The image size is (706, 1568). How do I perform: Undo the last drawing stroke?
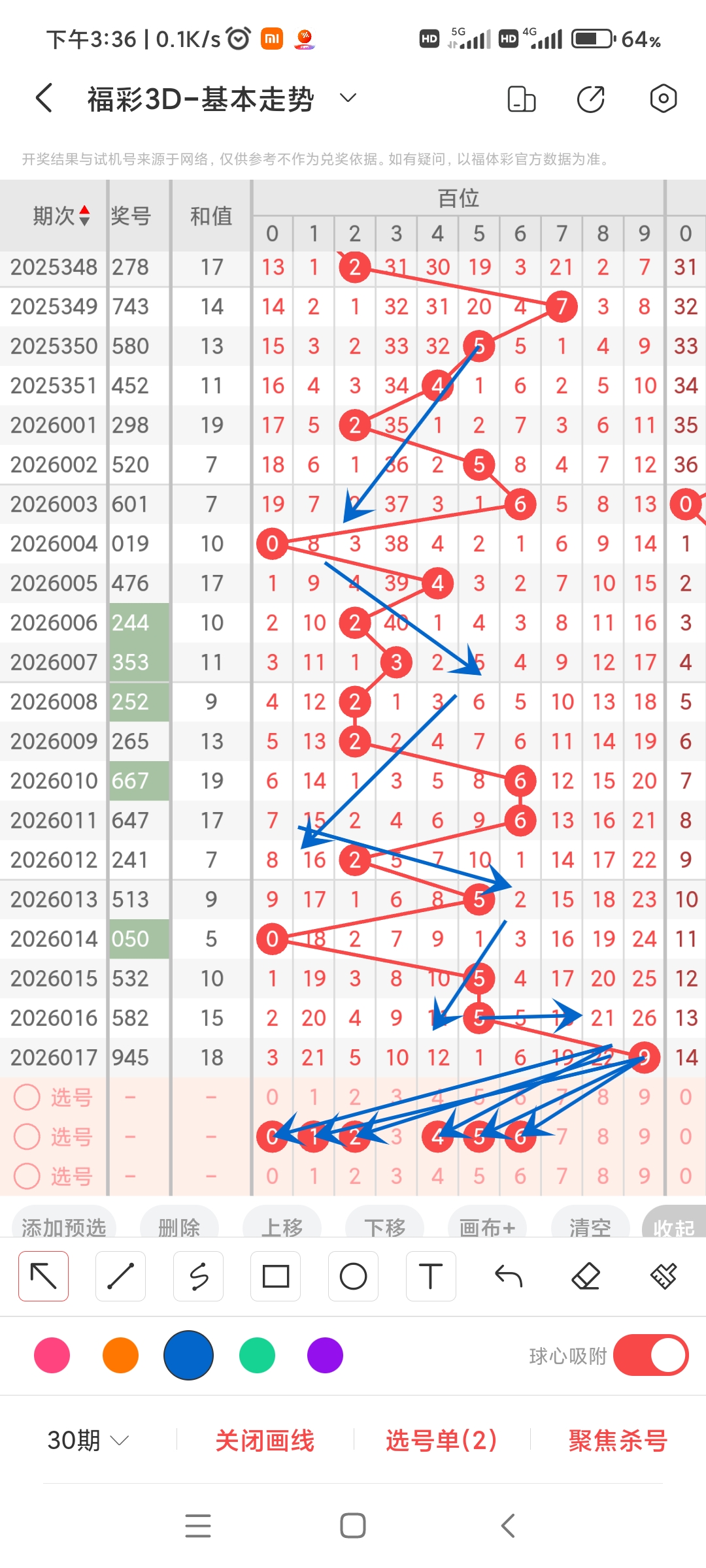pos(508,1276)
